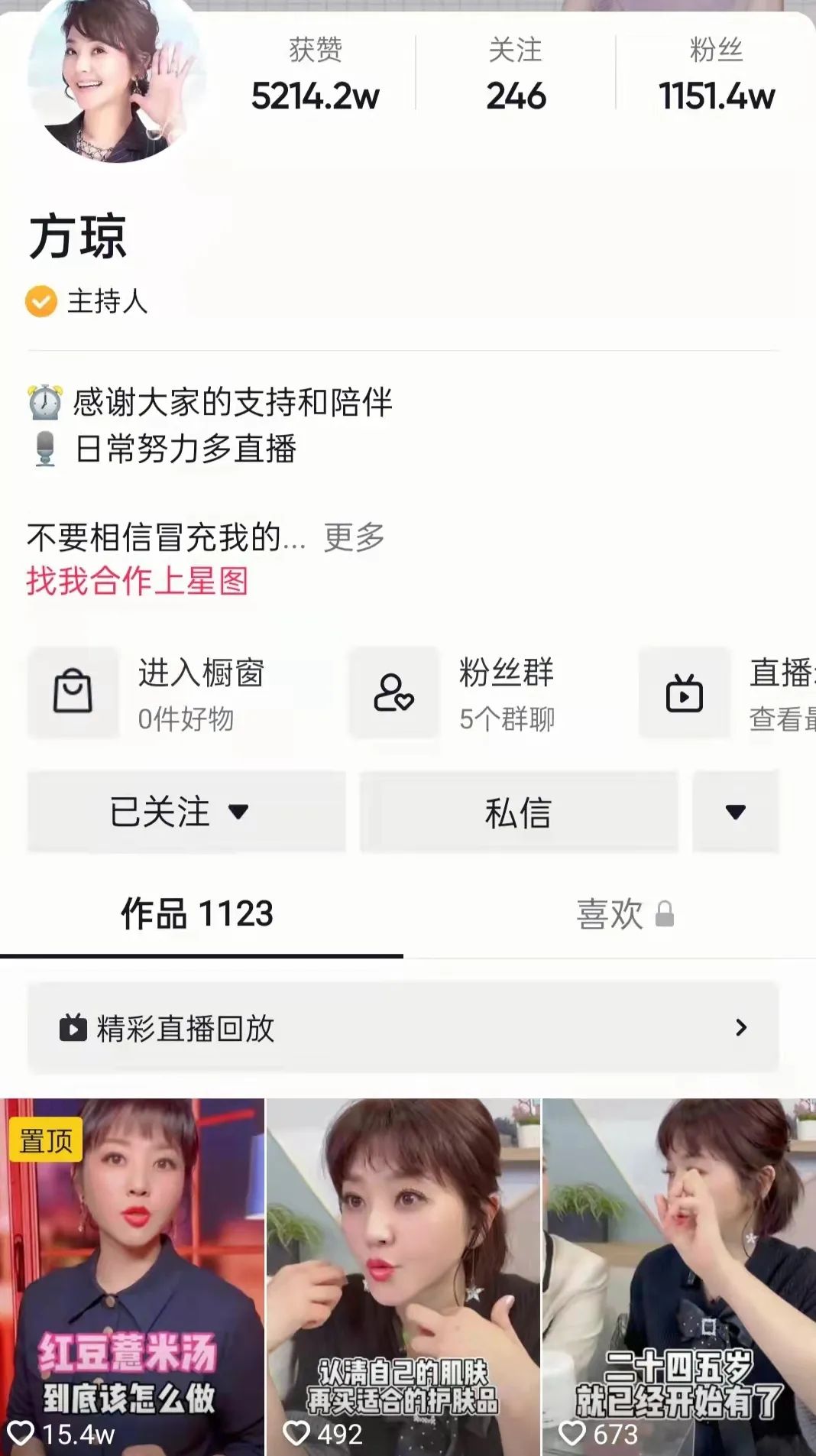Play the 认清自己的肌肤 video
Viewport: 816px width, 1456px height.
point(403,1276)
